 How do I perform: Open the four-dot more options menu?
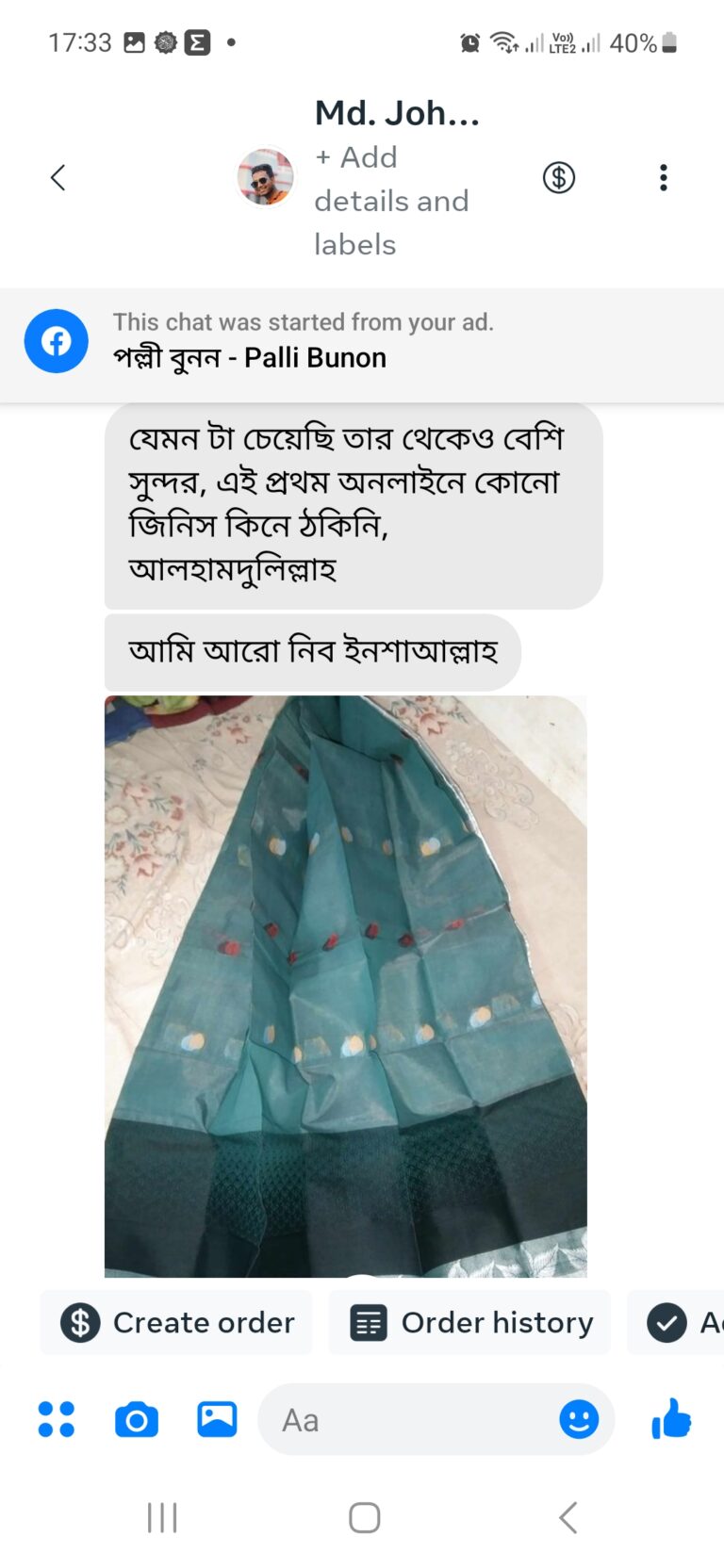point(57,1419)
